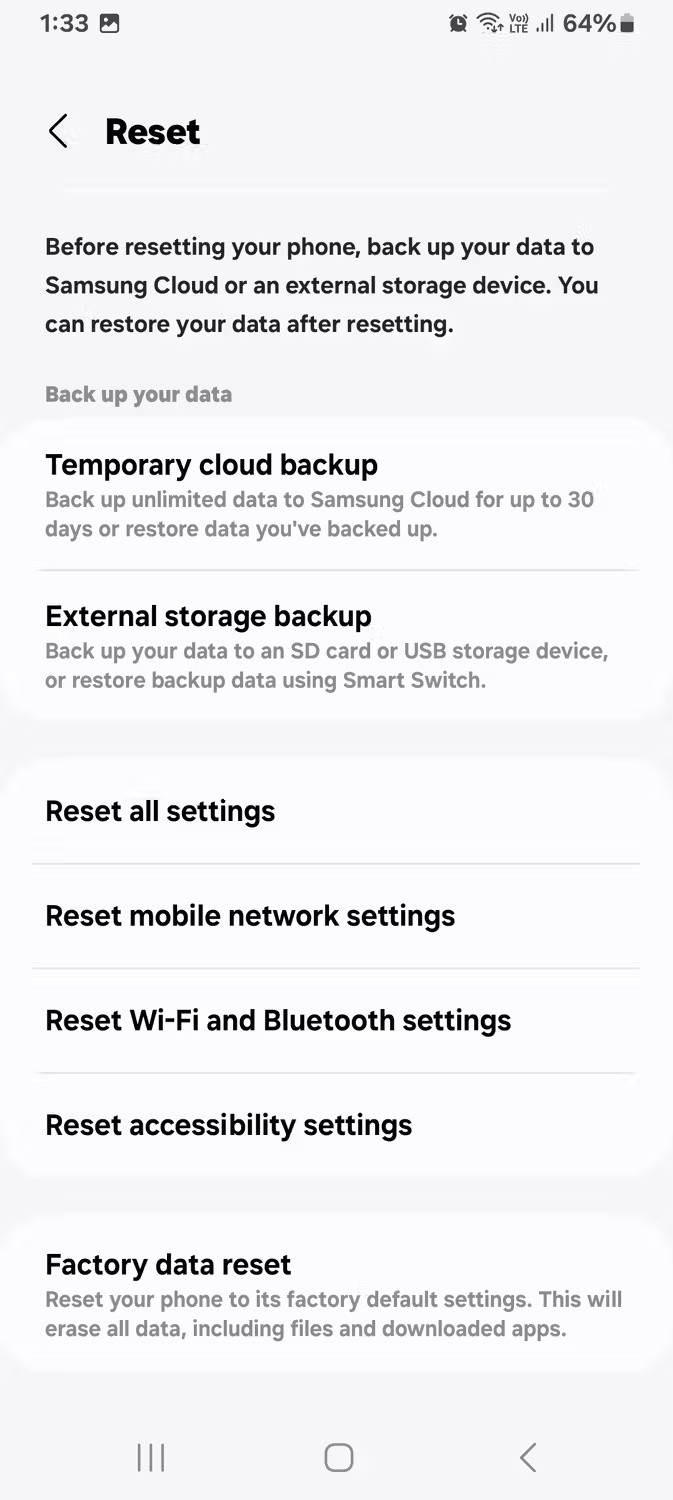Open recent apps from navigation bar

[150, 1457]
